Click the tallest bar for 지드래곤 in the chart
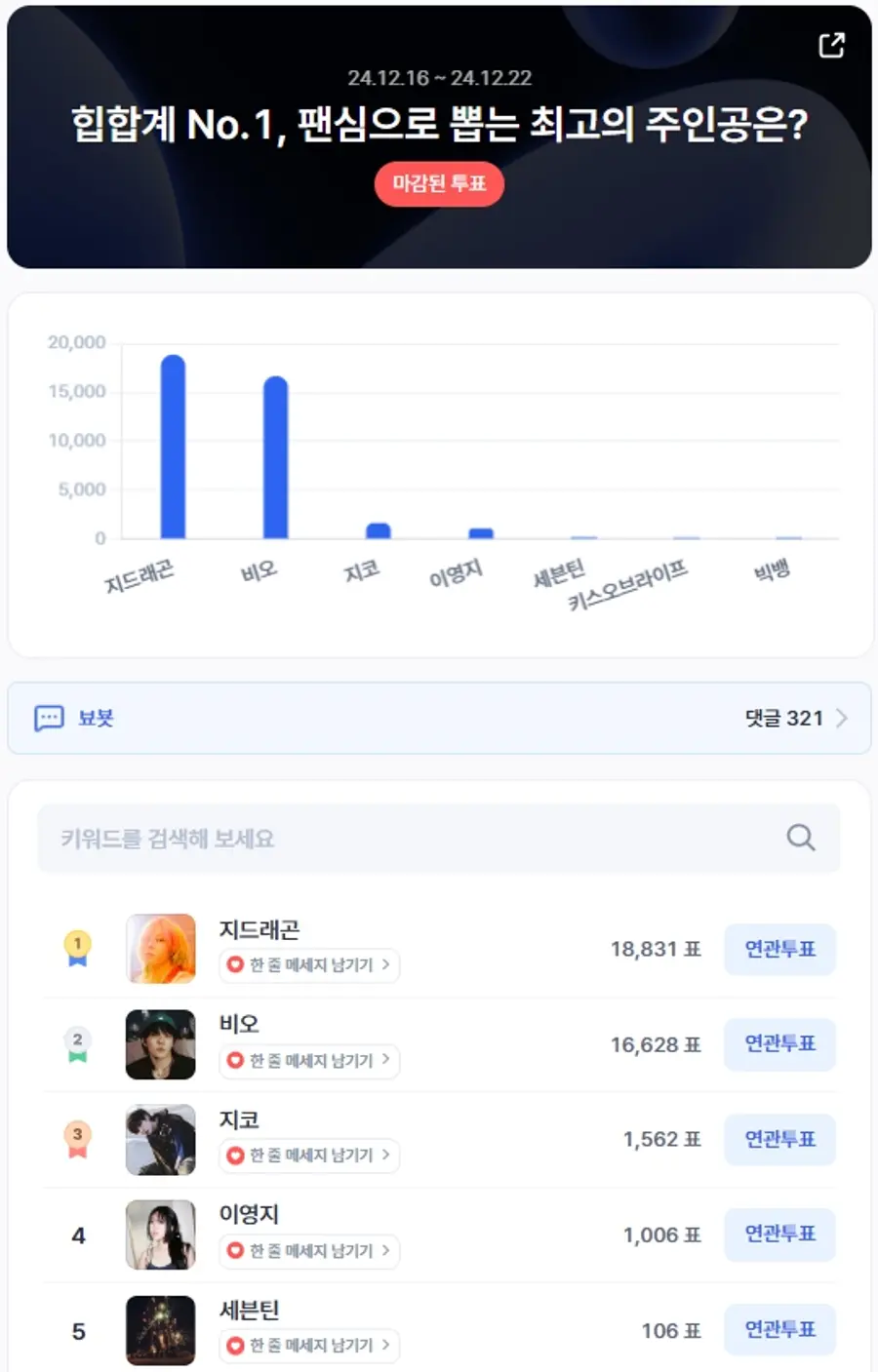 [174, 449]
